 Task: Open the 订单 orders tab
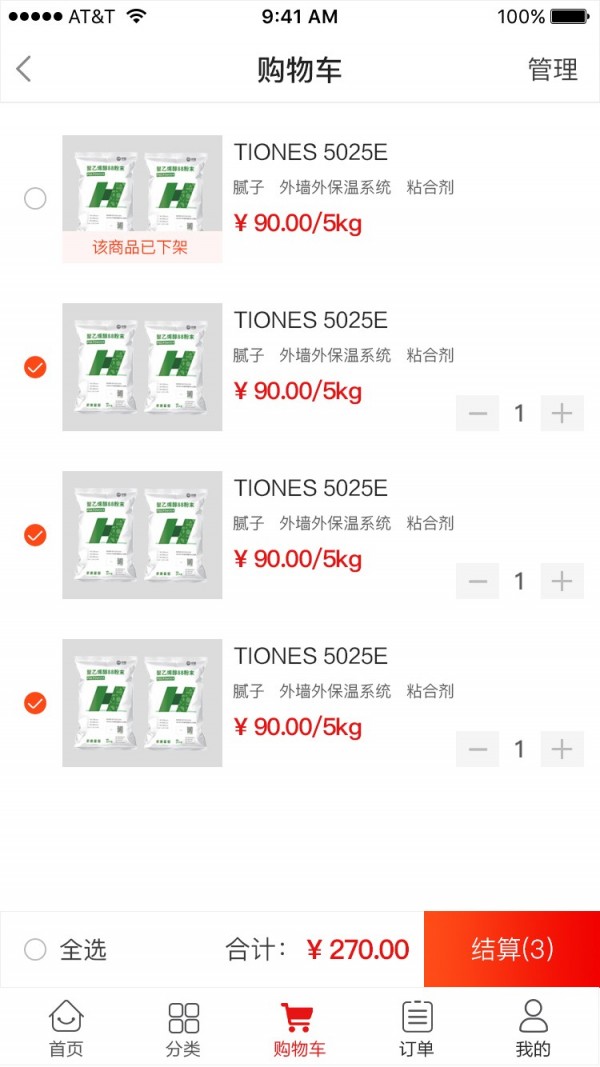[417, 1028]
